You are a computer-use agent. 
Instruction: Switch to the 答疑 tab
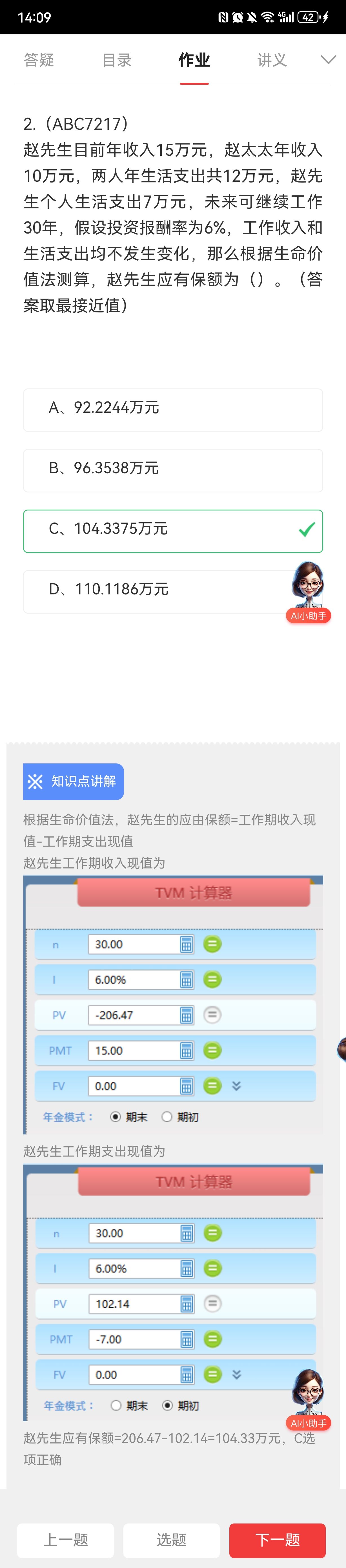pyautogui.click(x=39, y=60)
